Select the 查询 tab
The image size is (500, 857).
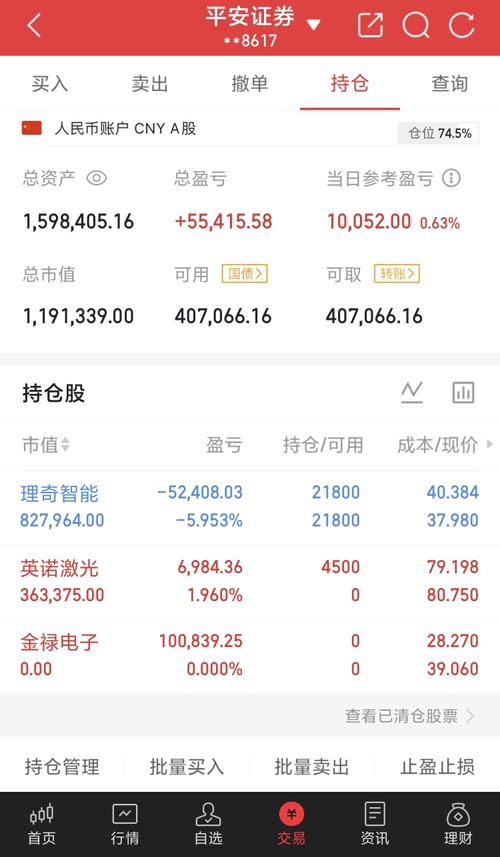coord(450,84)
